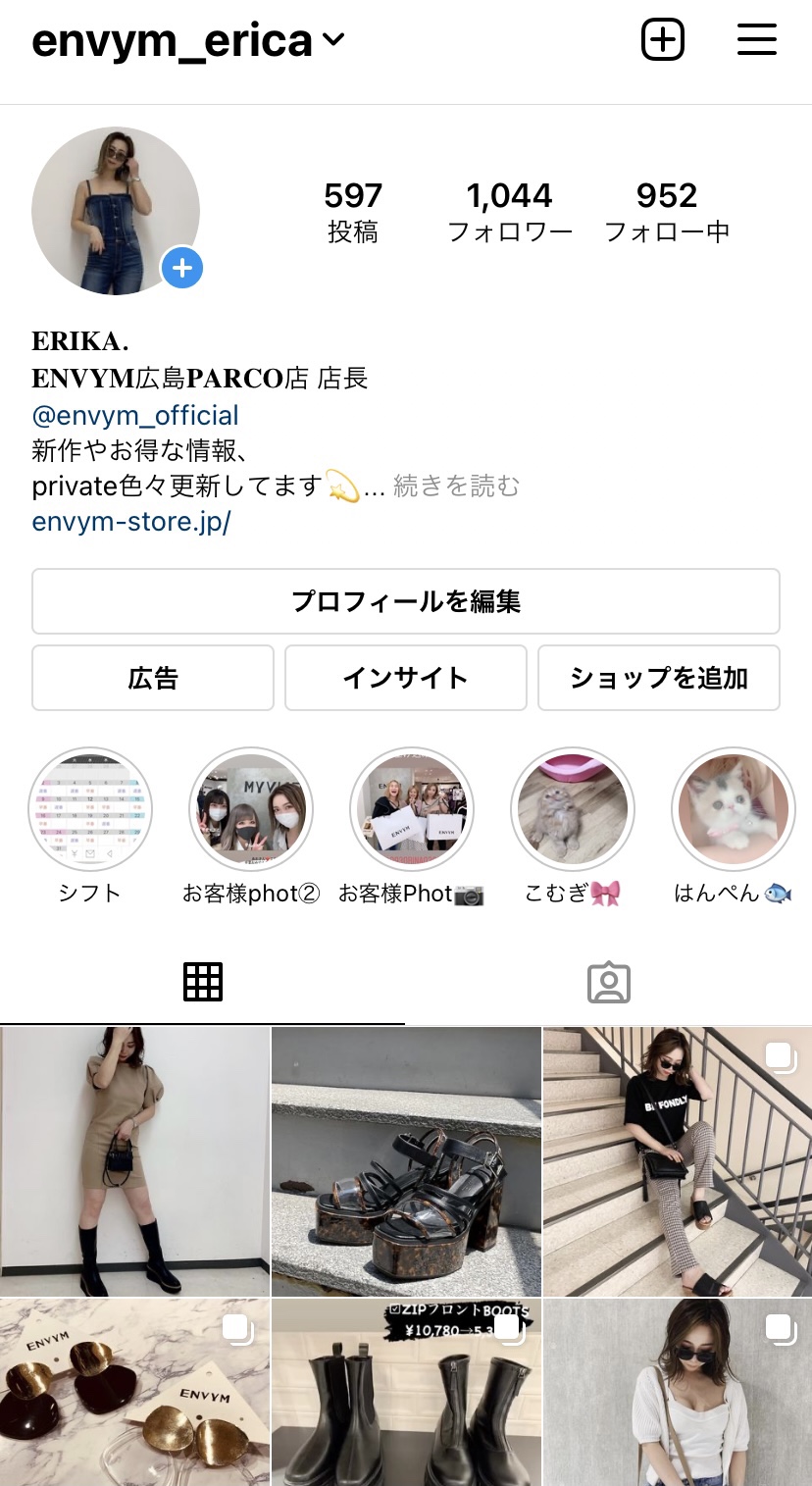Open the 広告 button
This screenshot has width=812, height=1486.
153,678
